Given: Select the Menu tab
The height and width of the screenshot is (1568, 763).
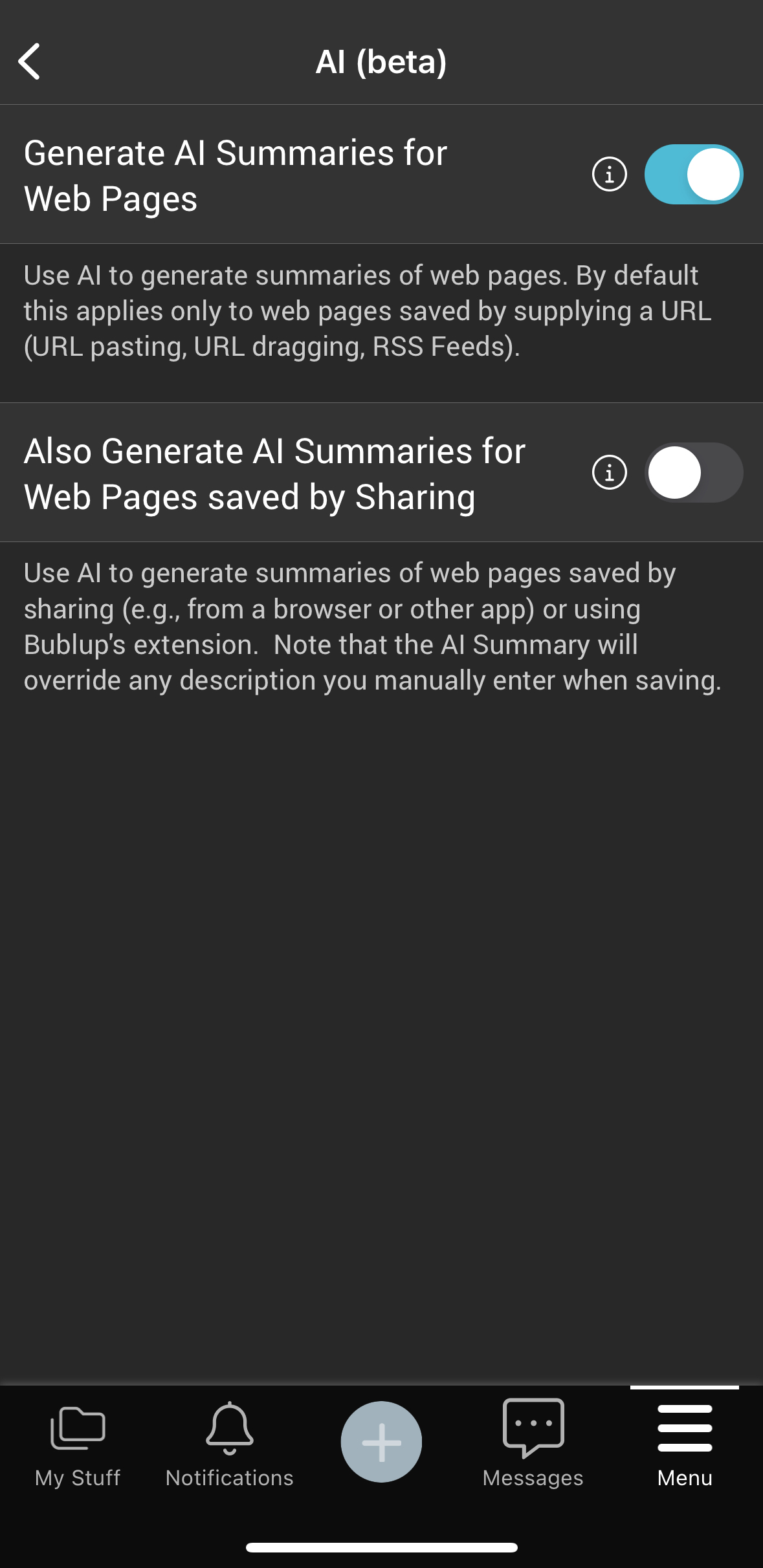Looking at the screenshot, I should coord(684,1444).
